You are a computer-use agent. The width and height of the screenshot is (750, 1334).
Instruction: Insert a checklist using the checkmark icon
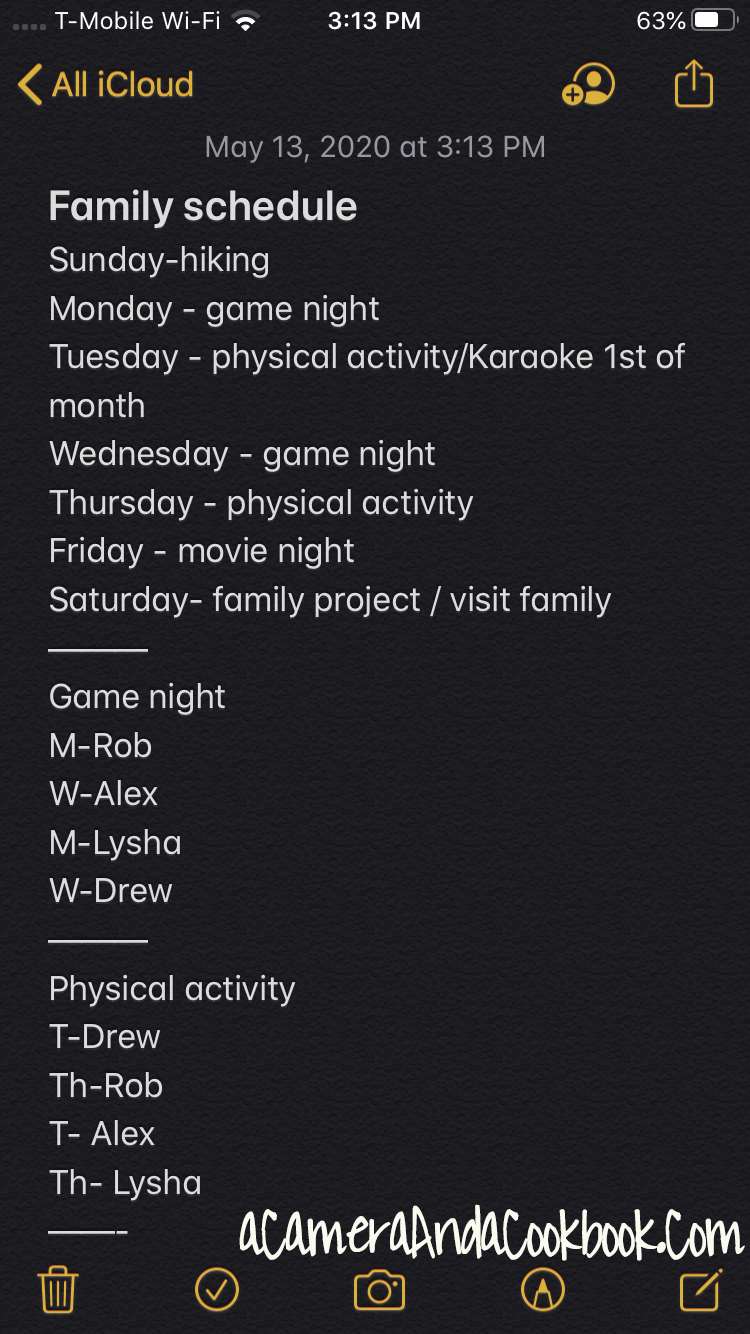[217, 1290]
